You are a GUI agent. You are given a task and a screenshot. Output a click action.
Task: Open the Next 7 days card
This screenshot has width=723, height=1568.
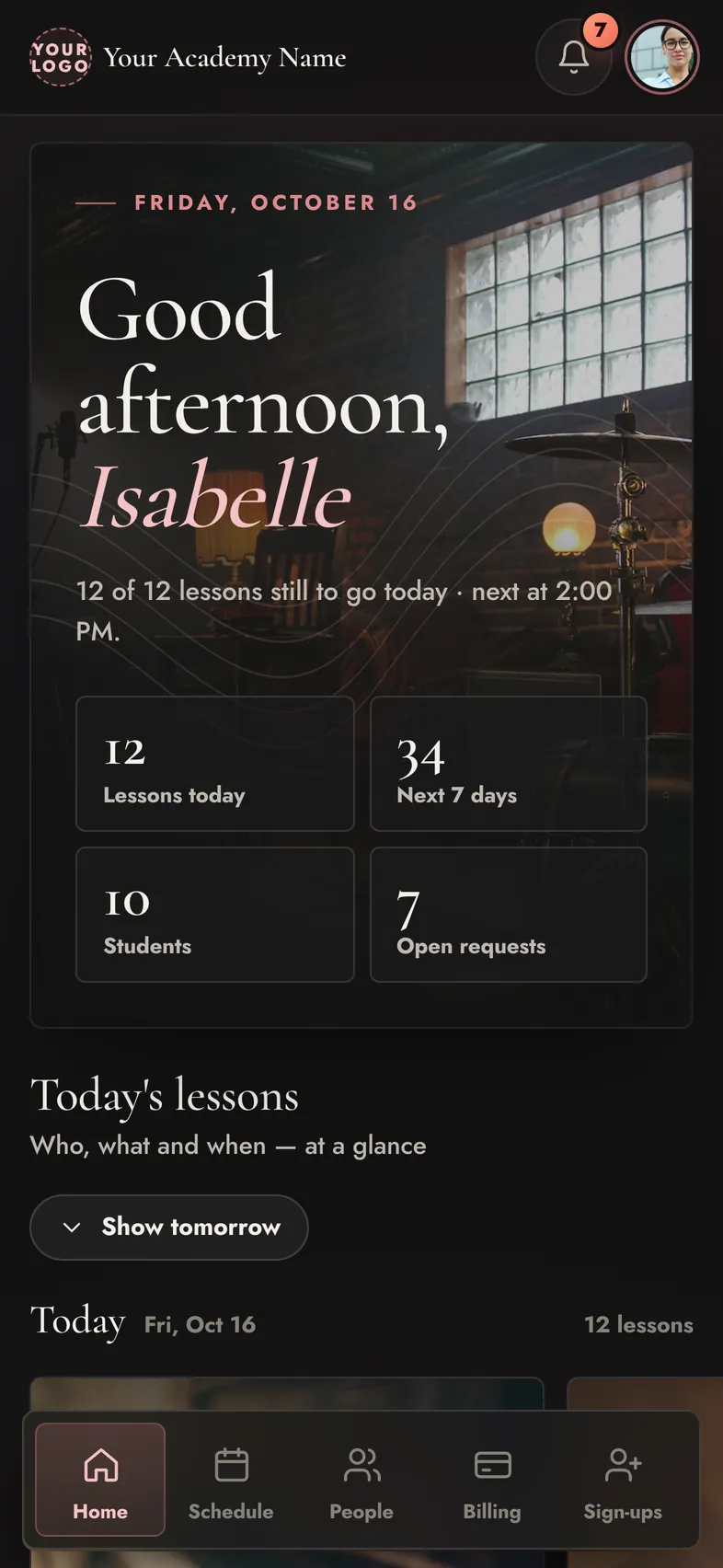pyautogui.click(x=509, y=764)
